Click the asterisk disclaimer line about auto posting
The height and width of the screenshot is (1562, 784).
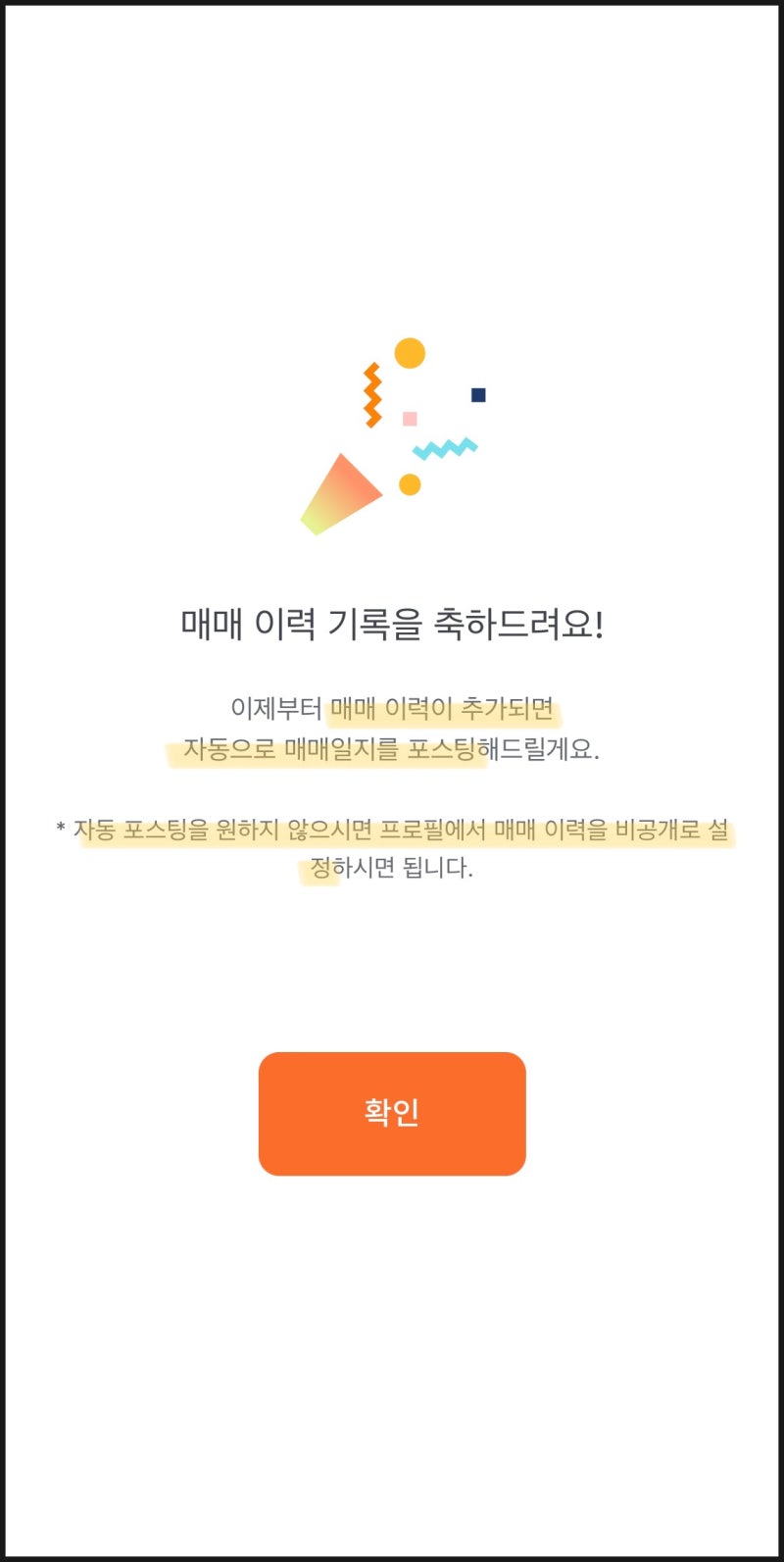point(392,831)
